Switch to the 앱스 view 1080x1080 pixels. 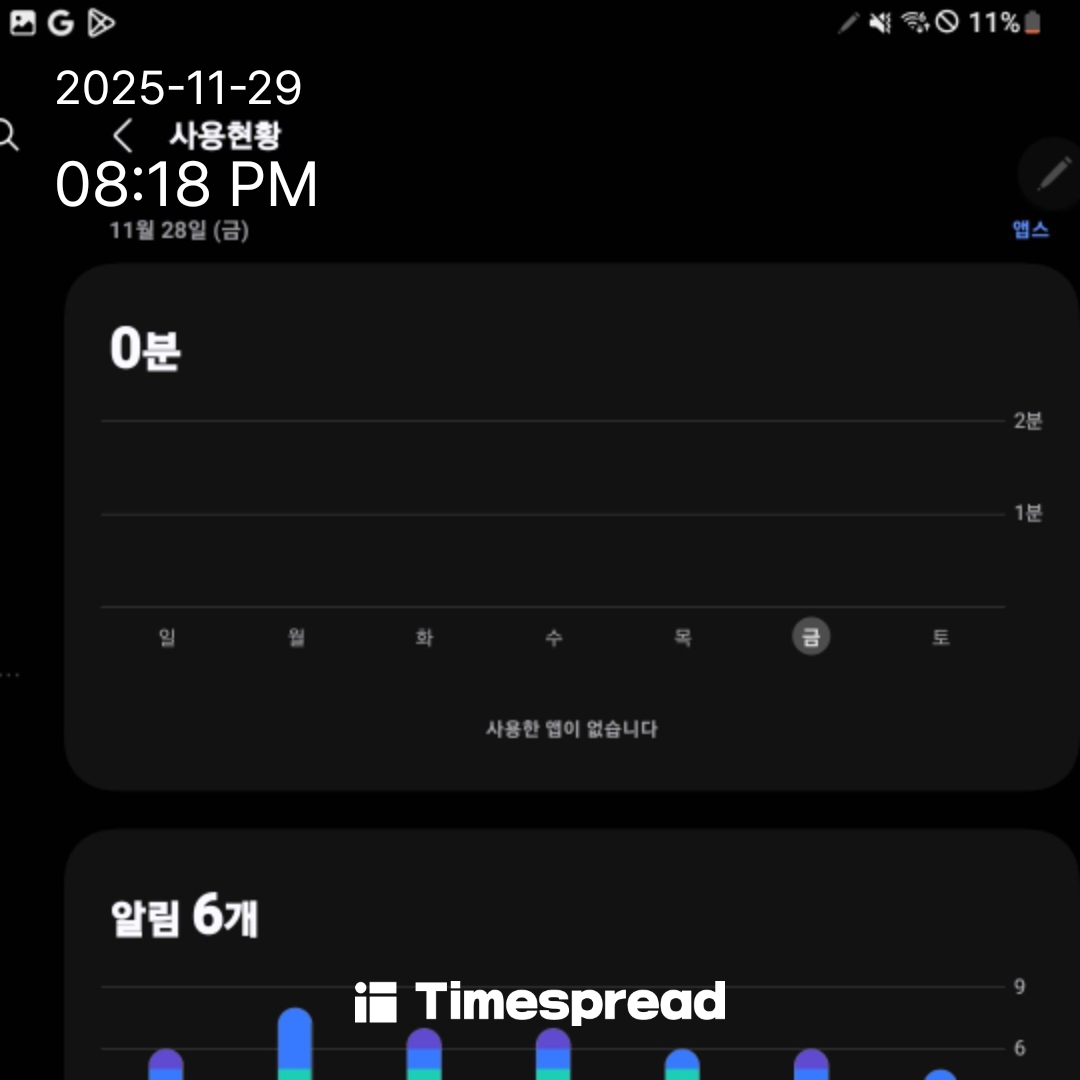tap(1030, 230)
